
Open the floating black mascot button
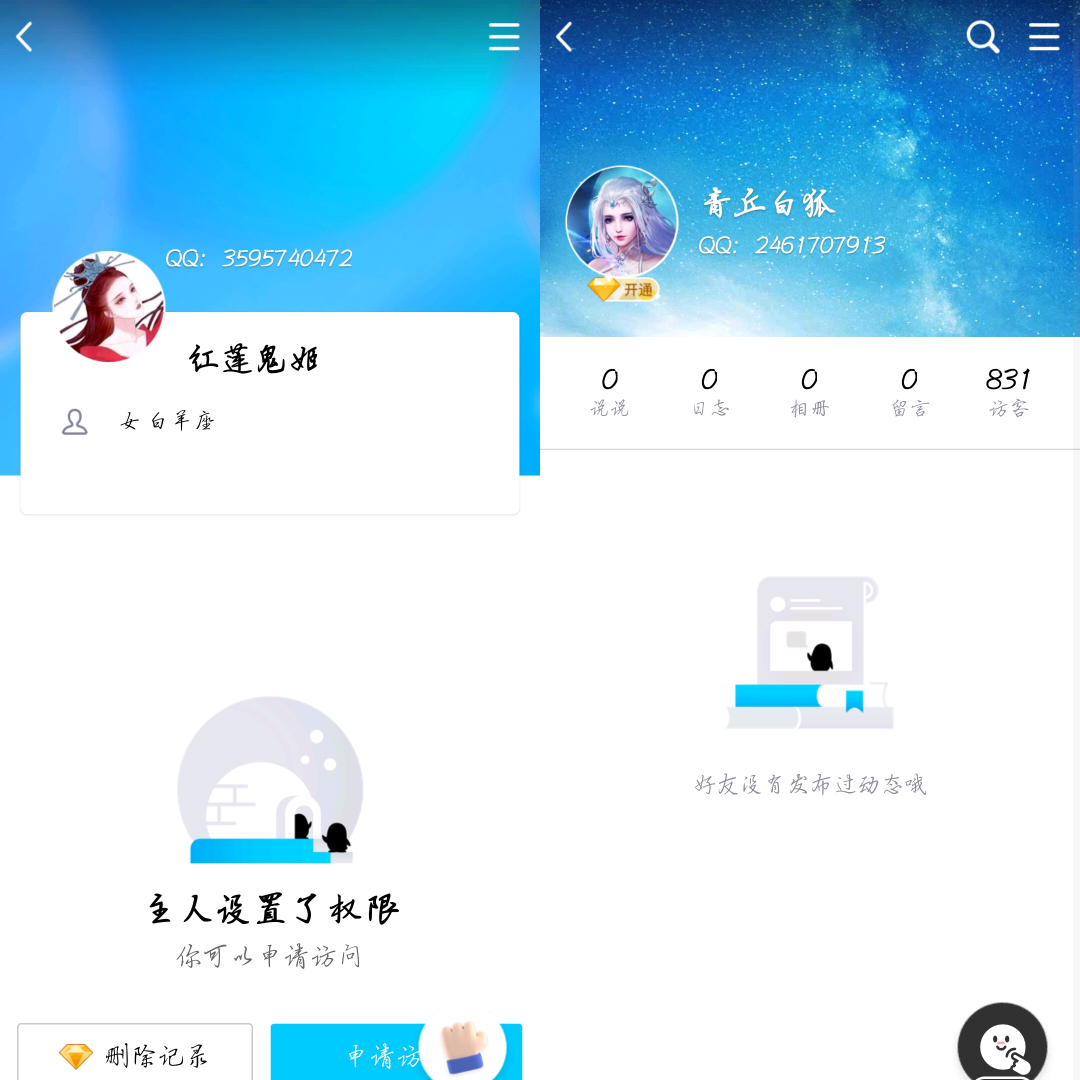click(x=1002, y=1042)
